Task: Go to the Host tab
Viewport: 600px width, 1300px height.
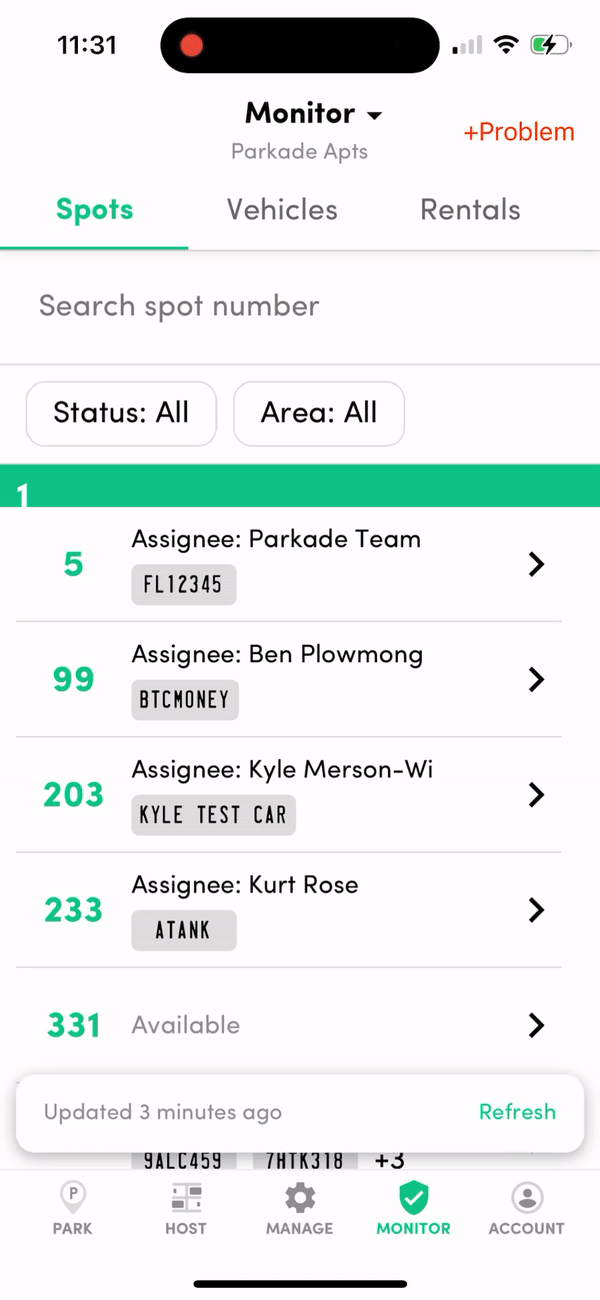Action: [186, 1208]
